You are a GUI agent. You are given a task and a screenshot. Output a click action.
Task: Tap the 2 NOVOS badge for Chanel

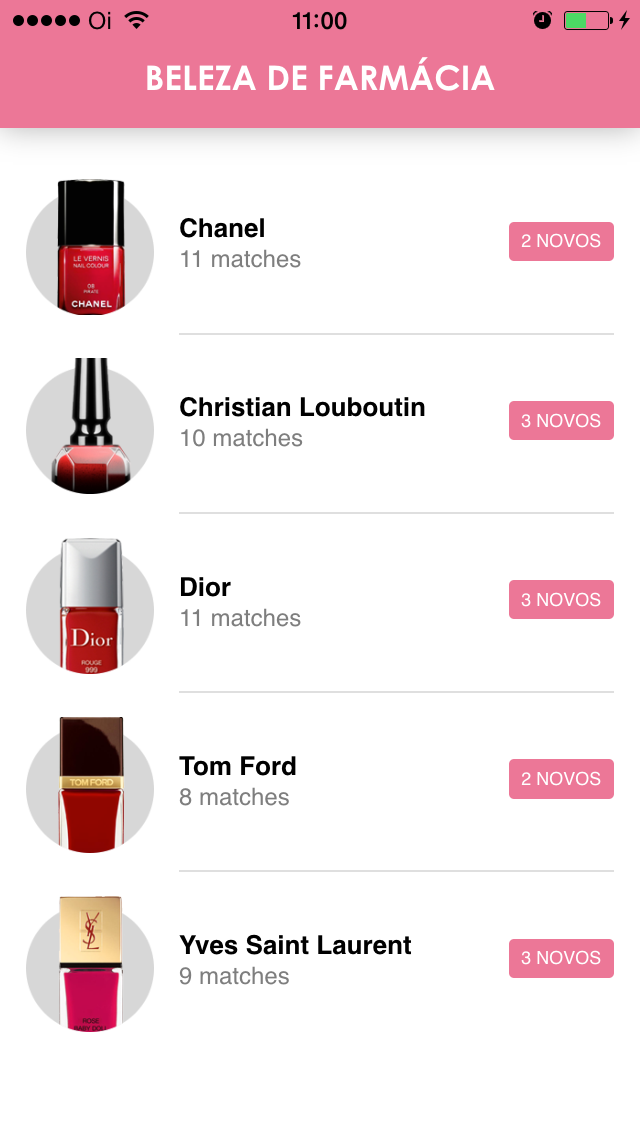(x=561, y=241)
